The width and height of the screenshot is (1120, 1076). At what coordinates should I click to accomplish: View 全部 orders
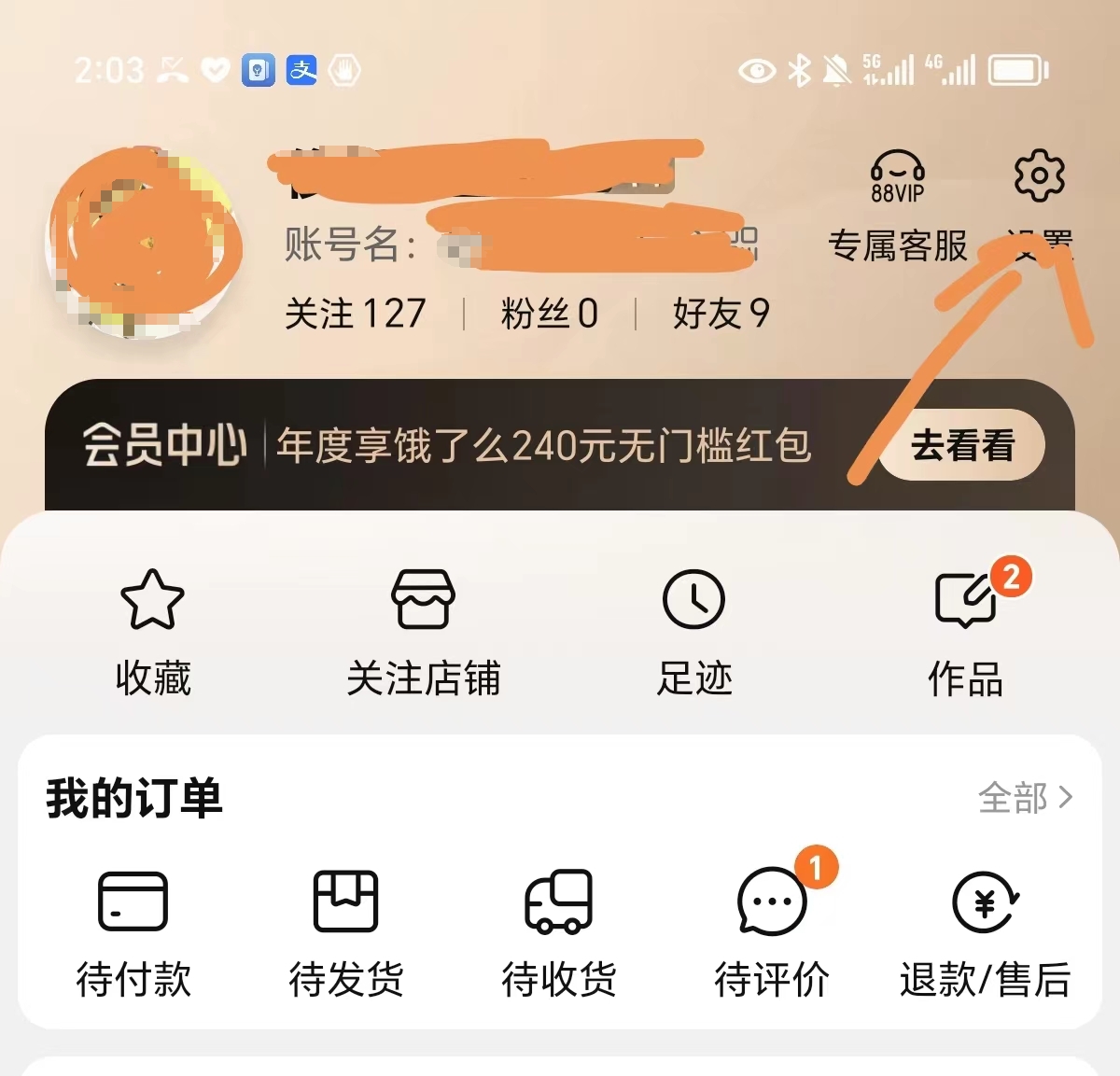1025,798
